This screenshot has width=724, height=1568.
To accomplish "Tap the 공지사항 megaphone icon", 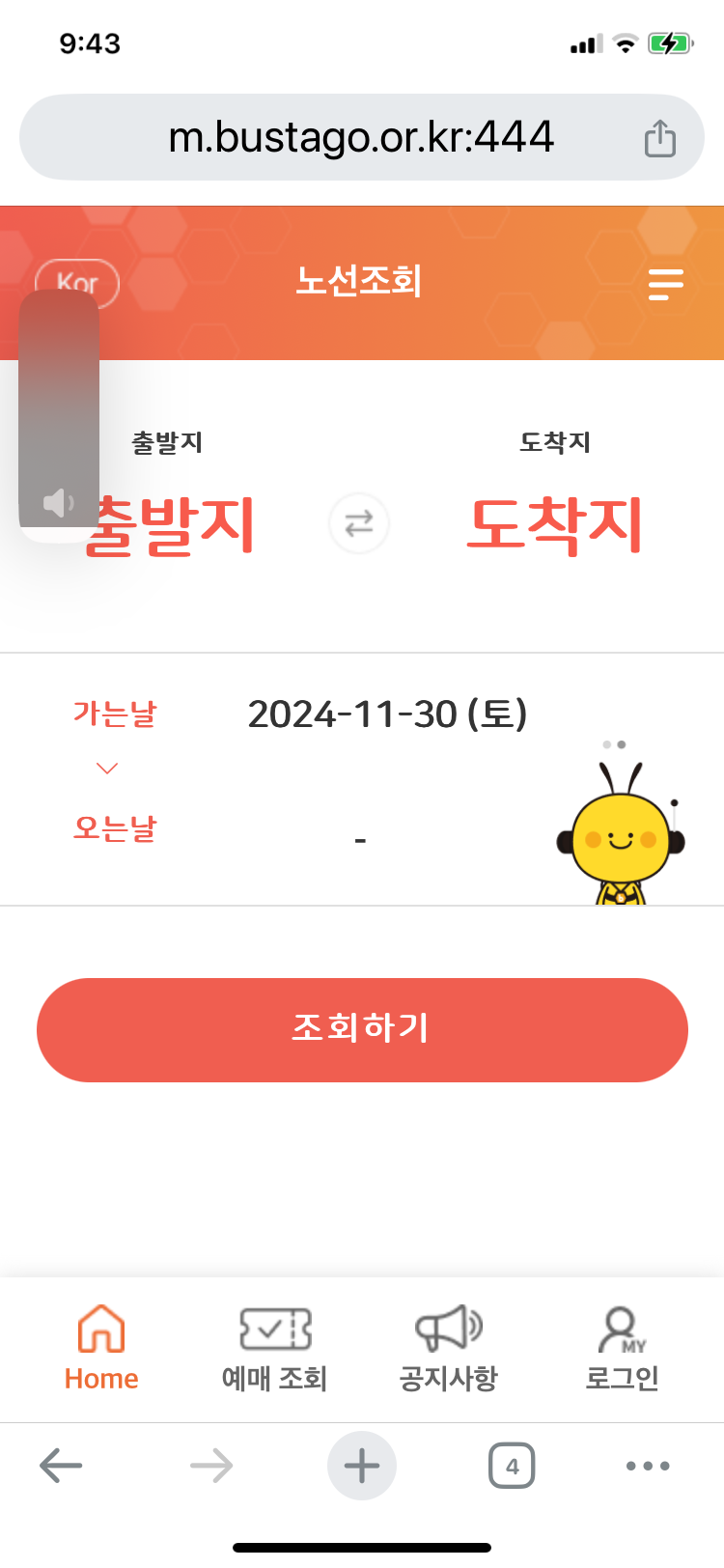I will click(448, 1329).
